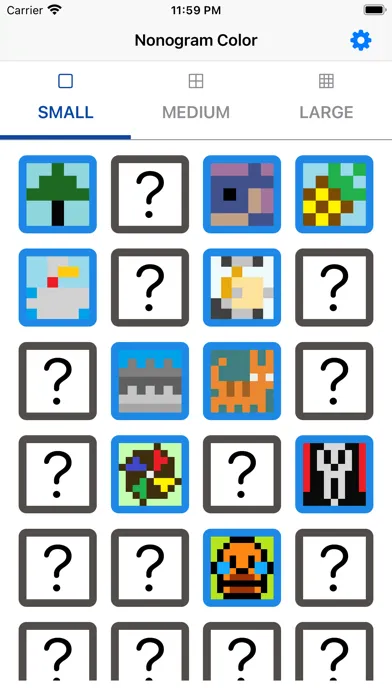Start the unsolved puzzle next to the tree
Screen dimensions: 392x696
(150, 194)
